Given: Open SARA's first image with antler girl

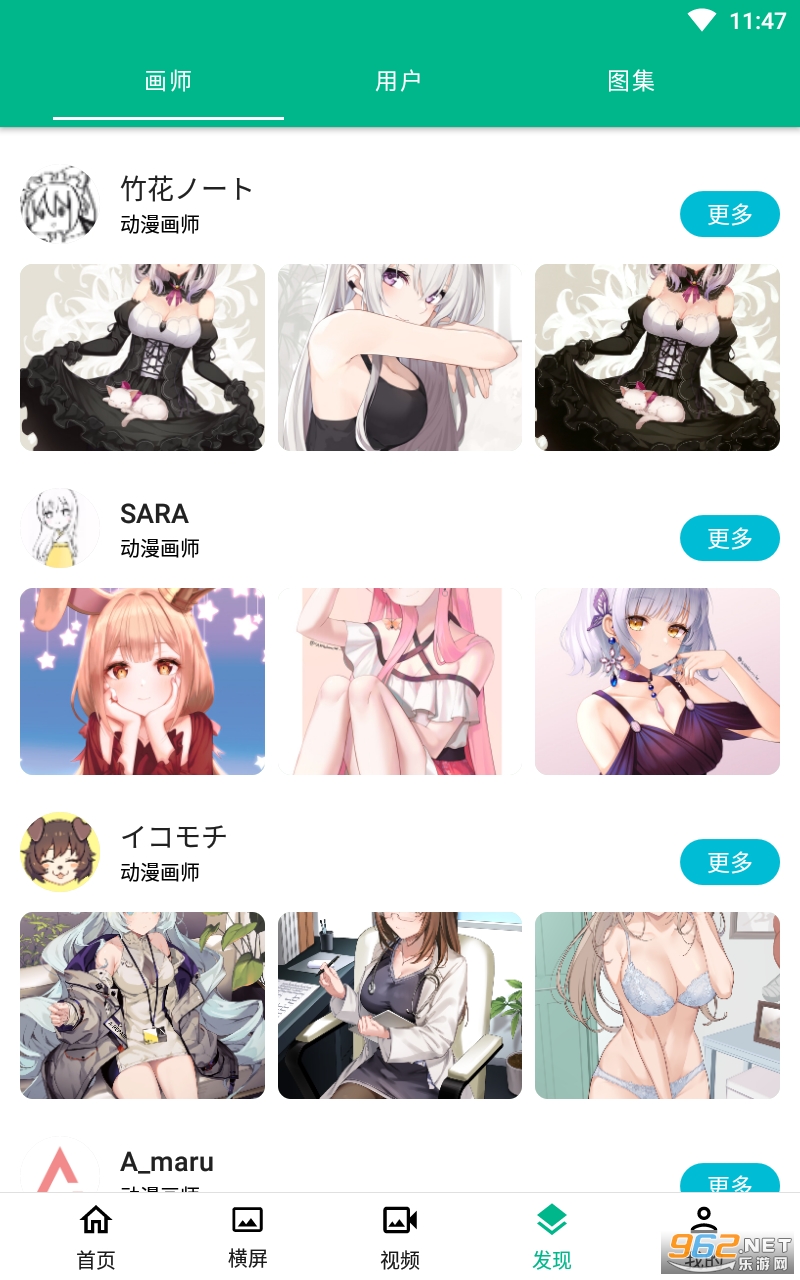Looking at the screenshot, I should coord(142,681).
